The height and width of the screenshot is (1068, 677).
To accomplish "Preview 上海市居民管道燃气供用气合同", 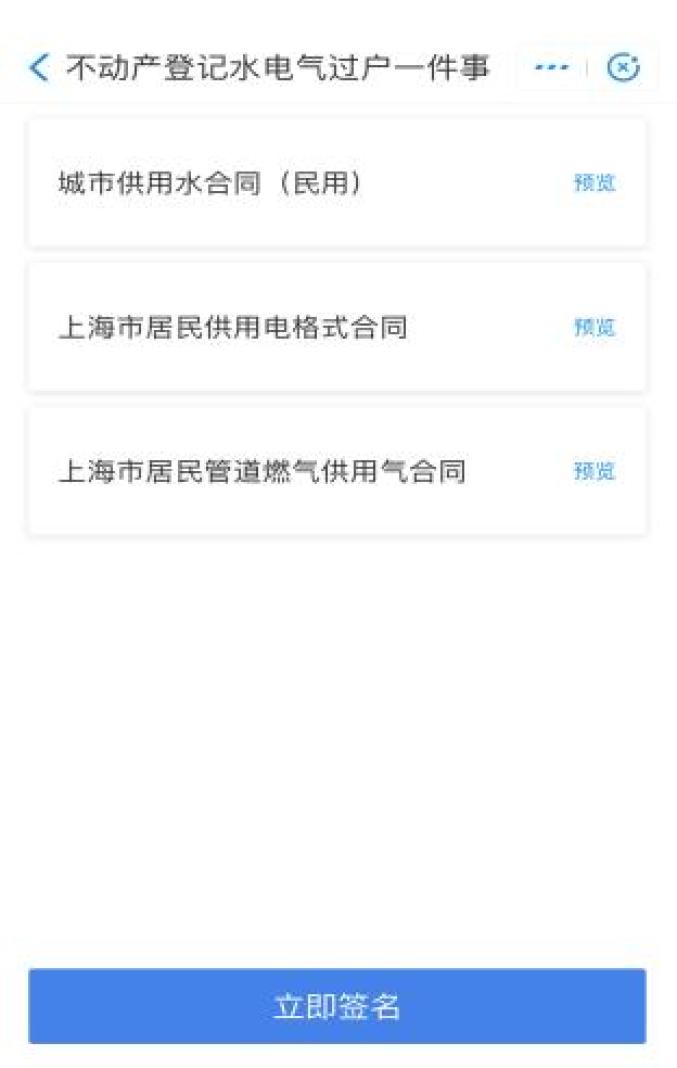I will point(594,471).
